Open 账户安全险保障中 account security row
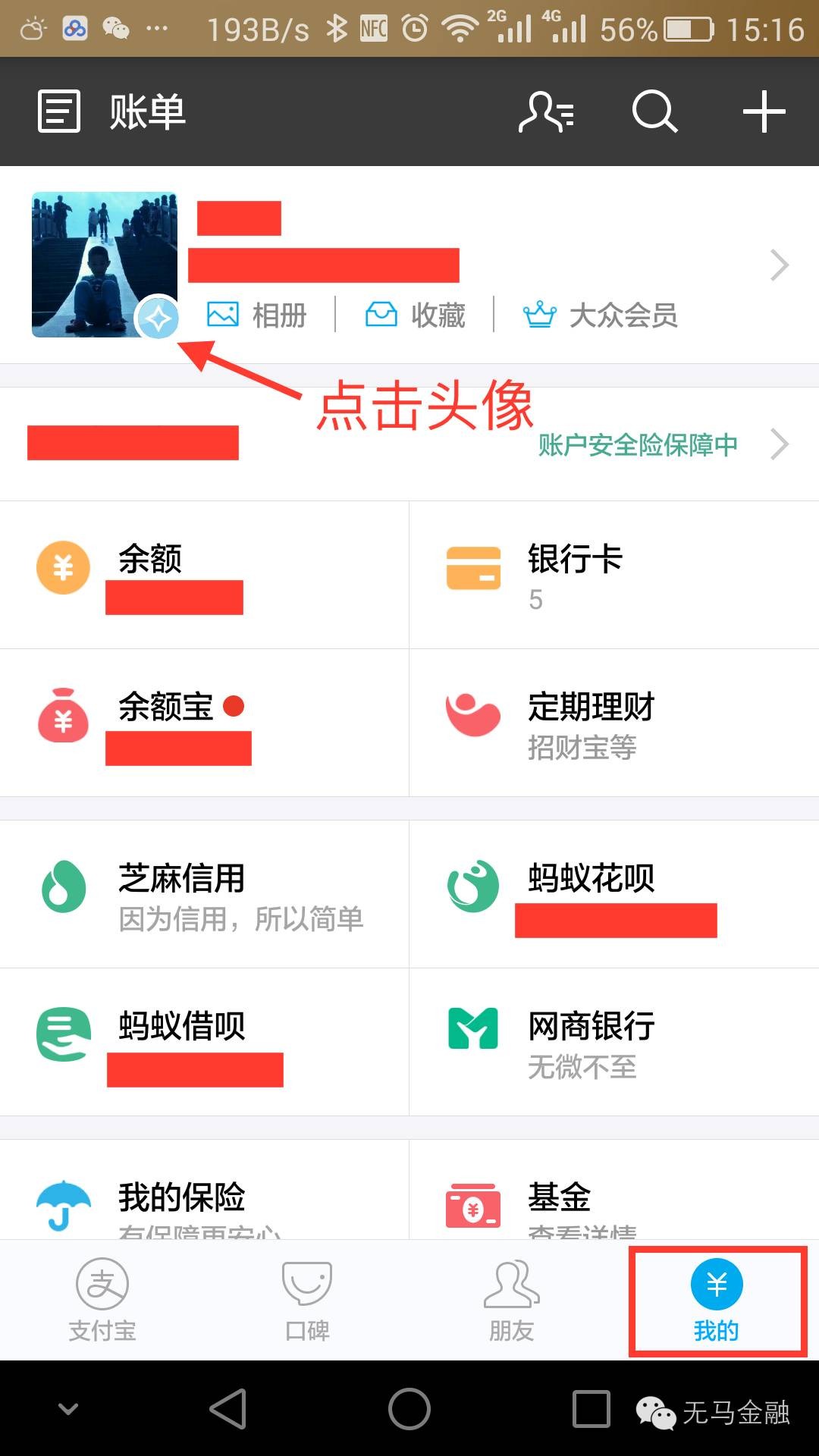This screenshot has width=819, height=1456. click(637, 444)
